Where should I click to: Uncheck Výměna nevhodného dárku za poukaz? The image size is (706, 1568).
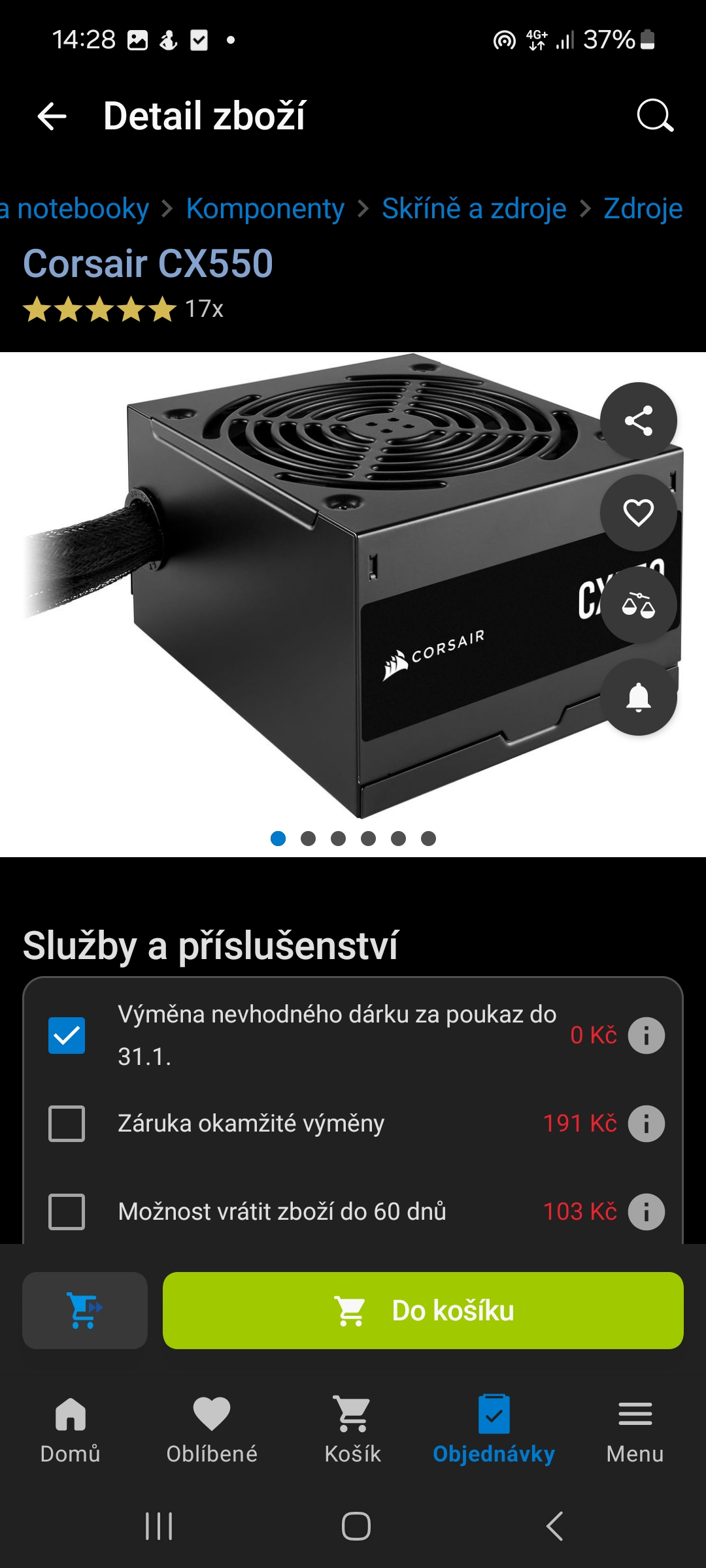[x=67, y=1036]
